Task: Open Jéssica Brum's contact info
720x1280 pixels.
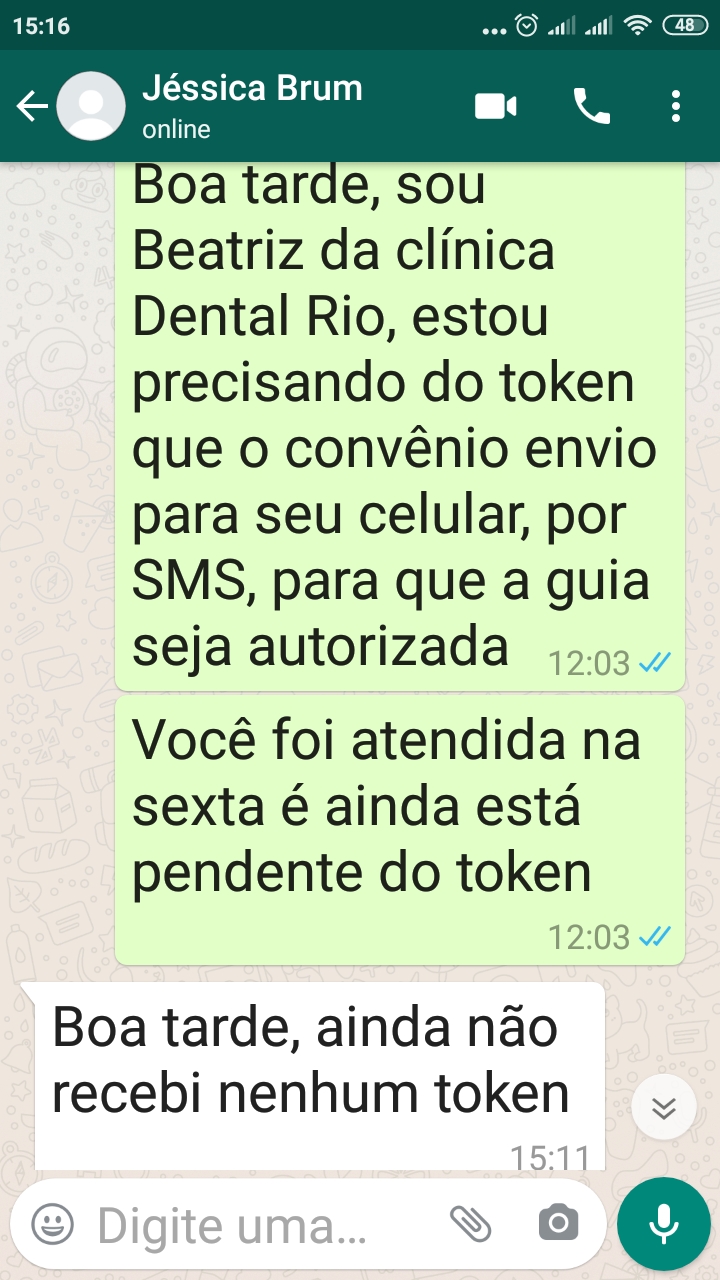Action: click(252, 105)
